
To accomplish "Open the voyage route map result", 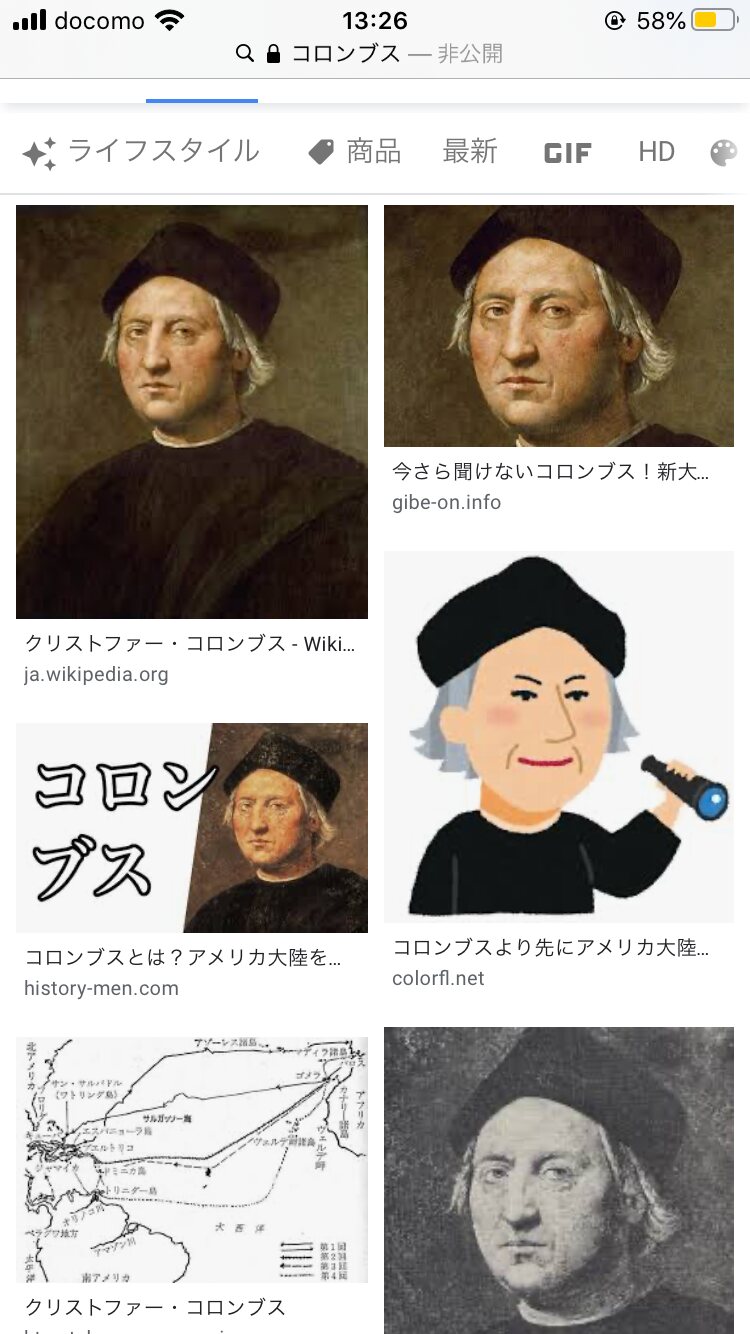I will pos(192,1160).
